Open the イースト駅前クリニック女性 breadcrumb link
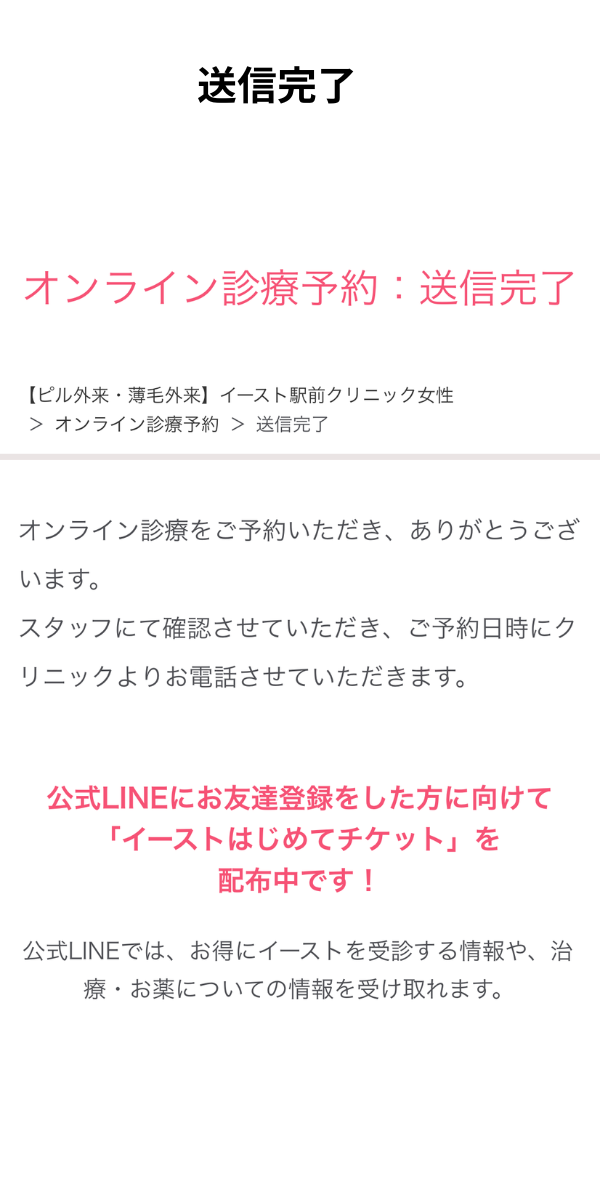The image size is (600, 1200). [237, 395]
